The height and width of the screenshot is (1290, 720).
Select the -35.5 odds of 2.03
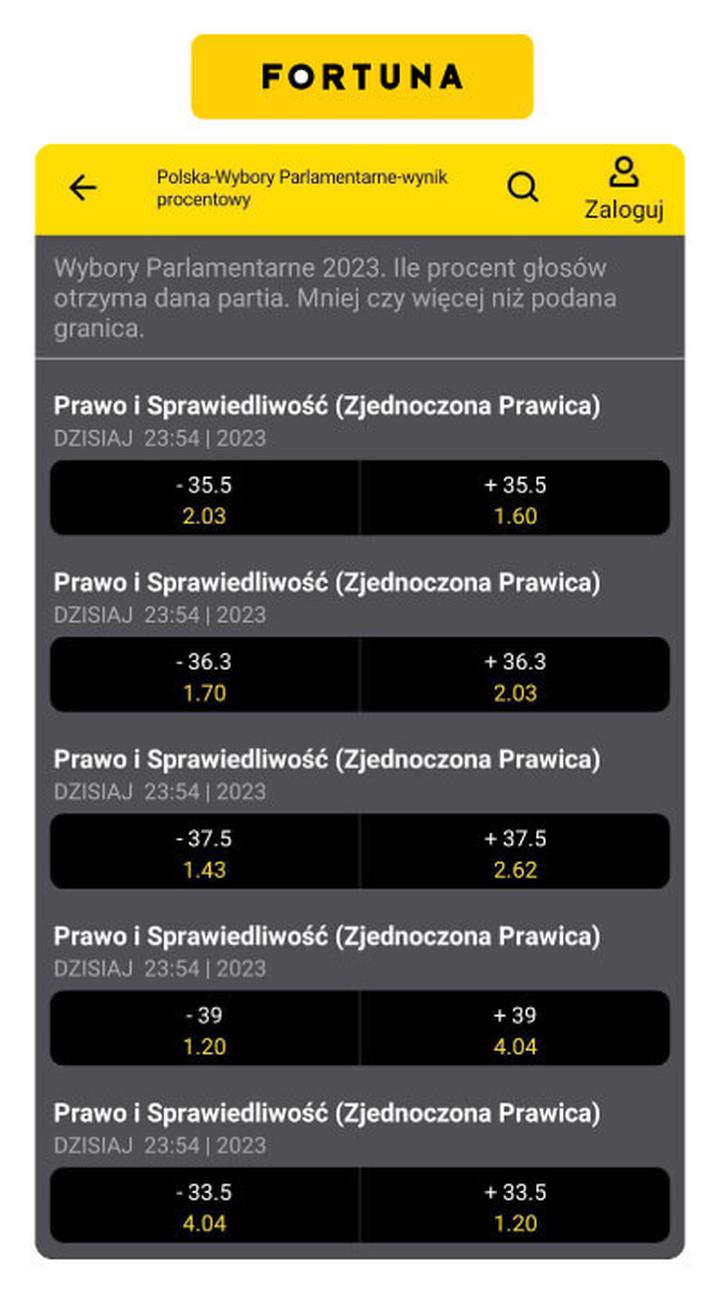204,499
